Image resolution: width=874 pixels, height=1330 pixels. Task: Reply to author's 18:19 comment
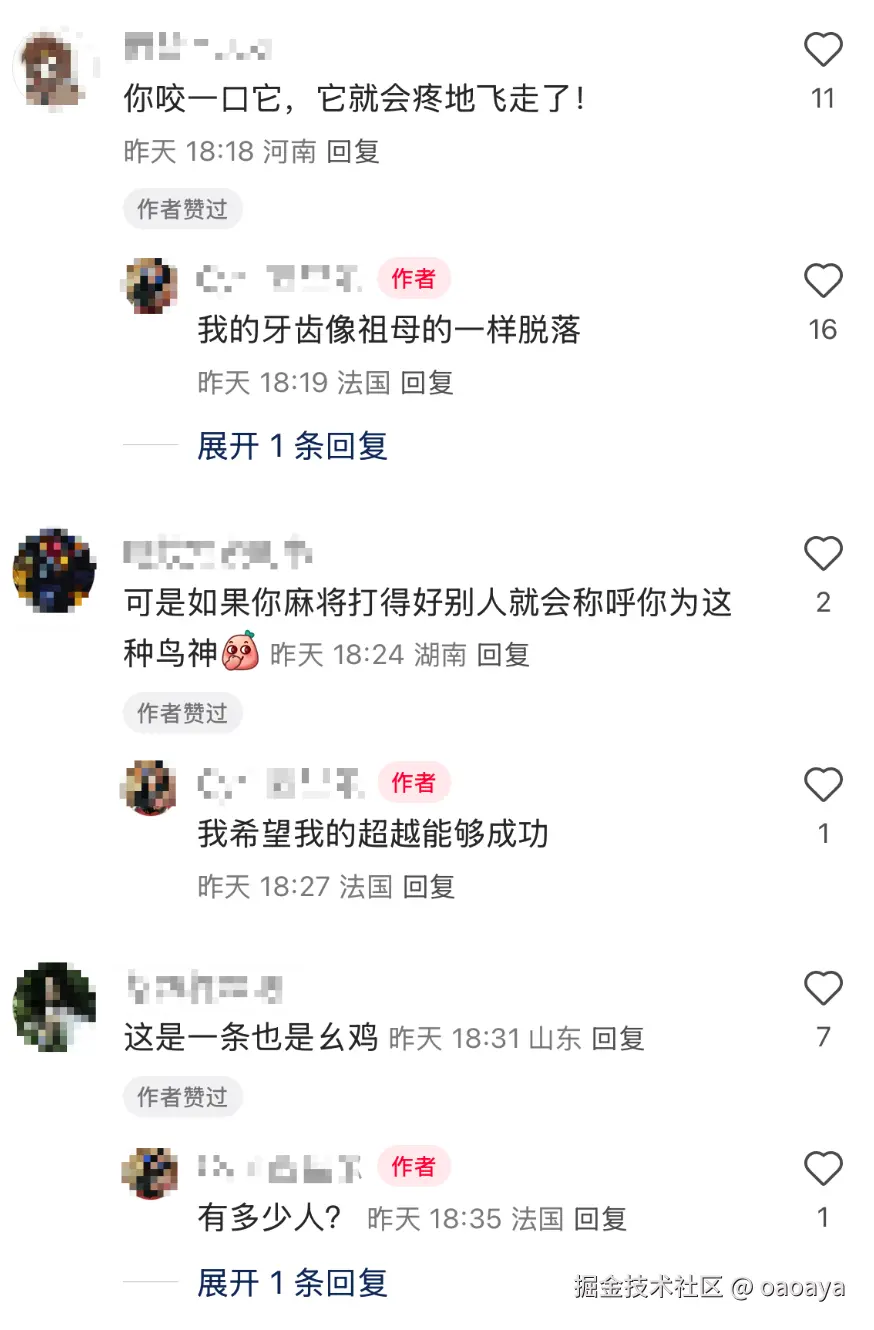pyautogui.click(x=427, y=383)
